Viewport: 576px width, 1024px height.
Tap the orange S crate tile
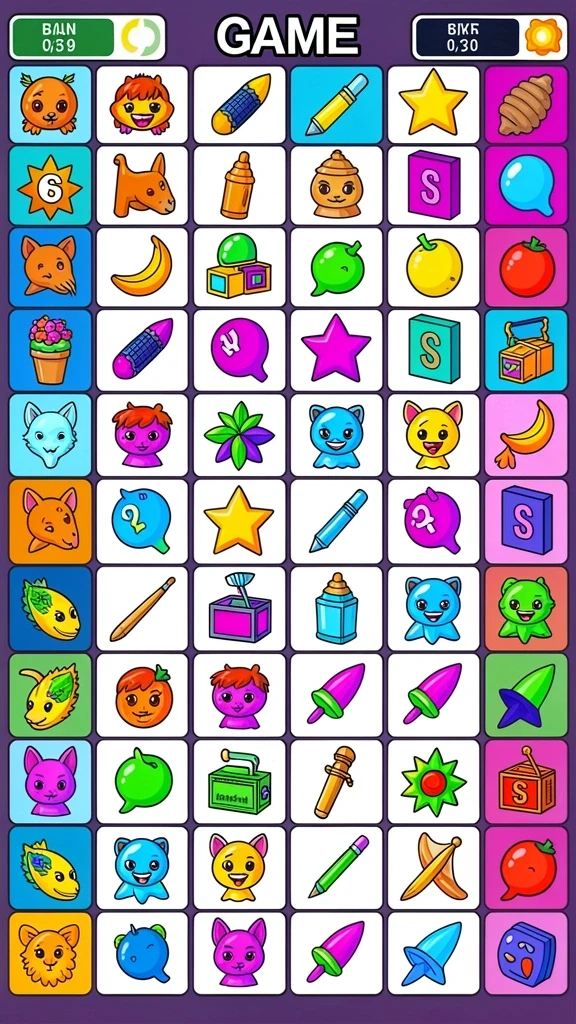click(x=526, y=781)
